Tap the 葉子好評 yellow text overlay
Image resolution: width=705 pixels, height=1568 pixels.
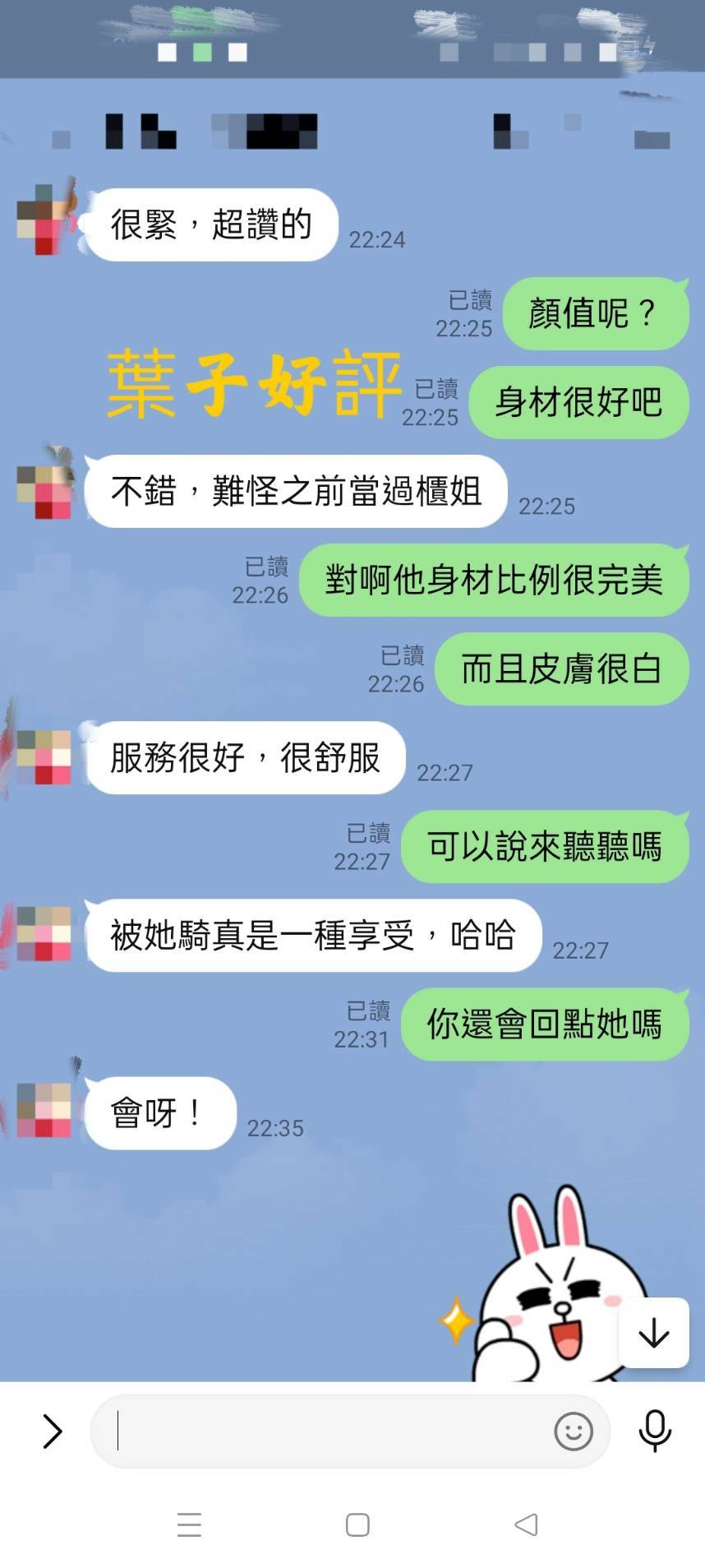(251, 386)
